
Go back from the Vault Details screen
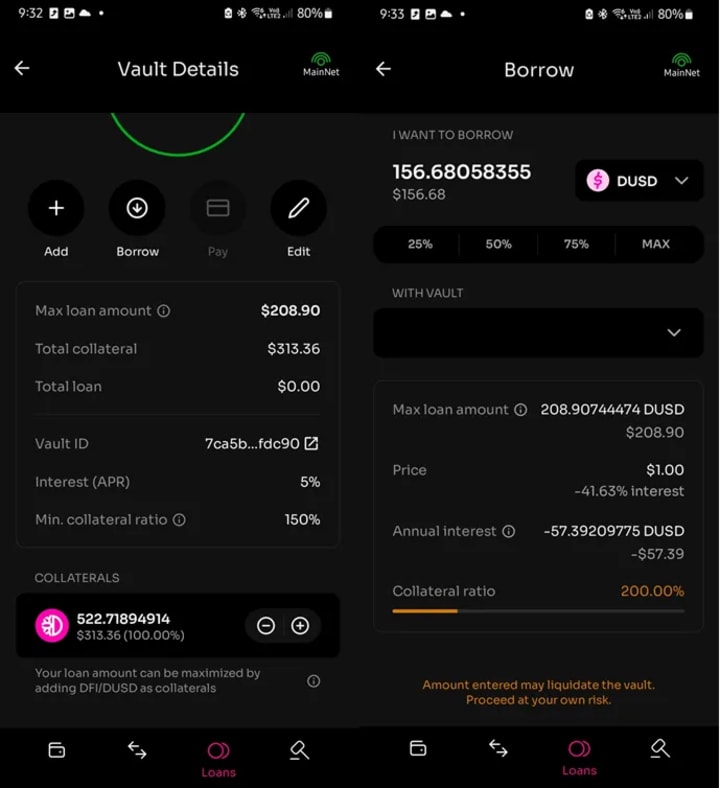point(22,68)
